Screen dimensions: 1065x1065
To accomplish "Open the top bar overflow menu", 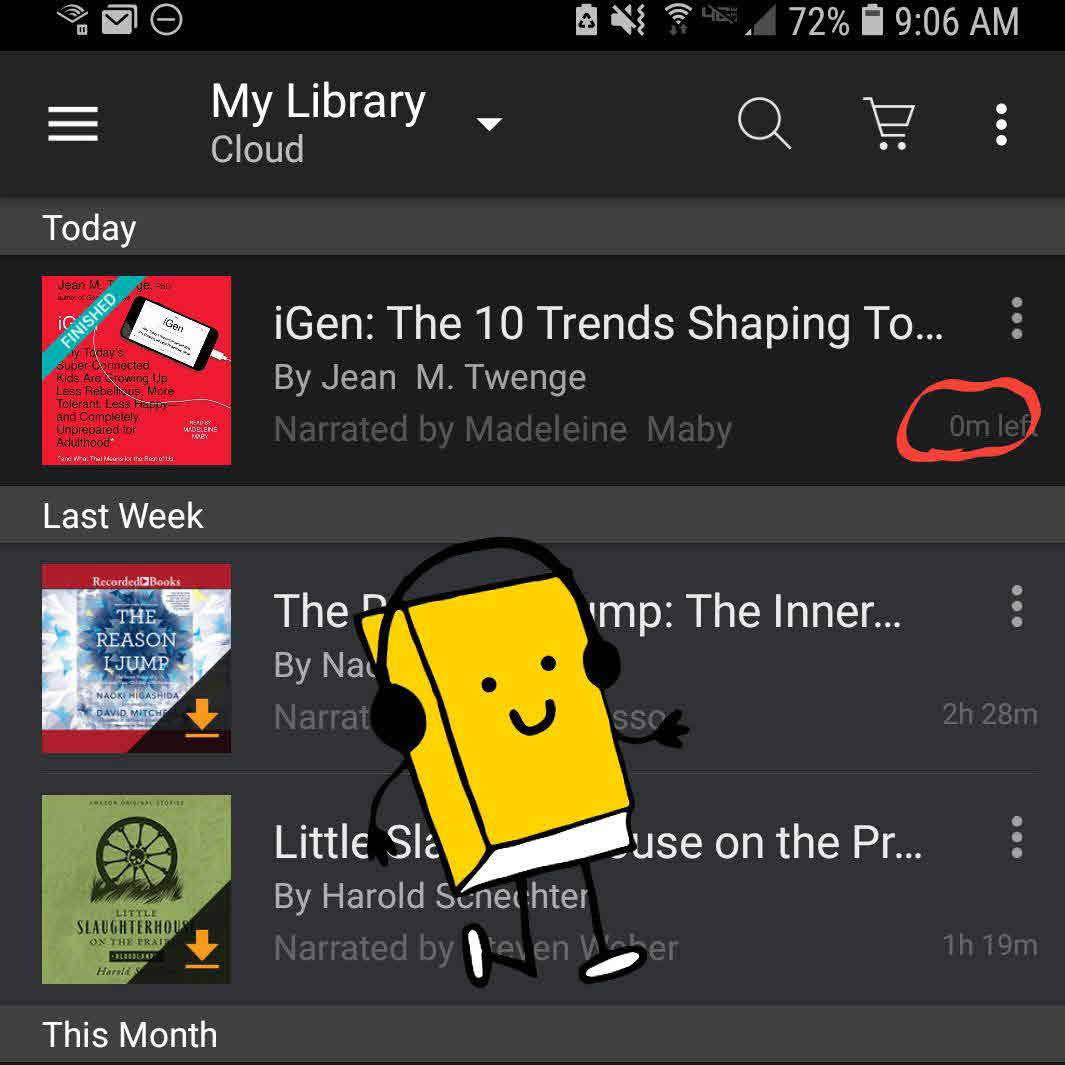I will pyautogui.click(x=1001, y=125).
